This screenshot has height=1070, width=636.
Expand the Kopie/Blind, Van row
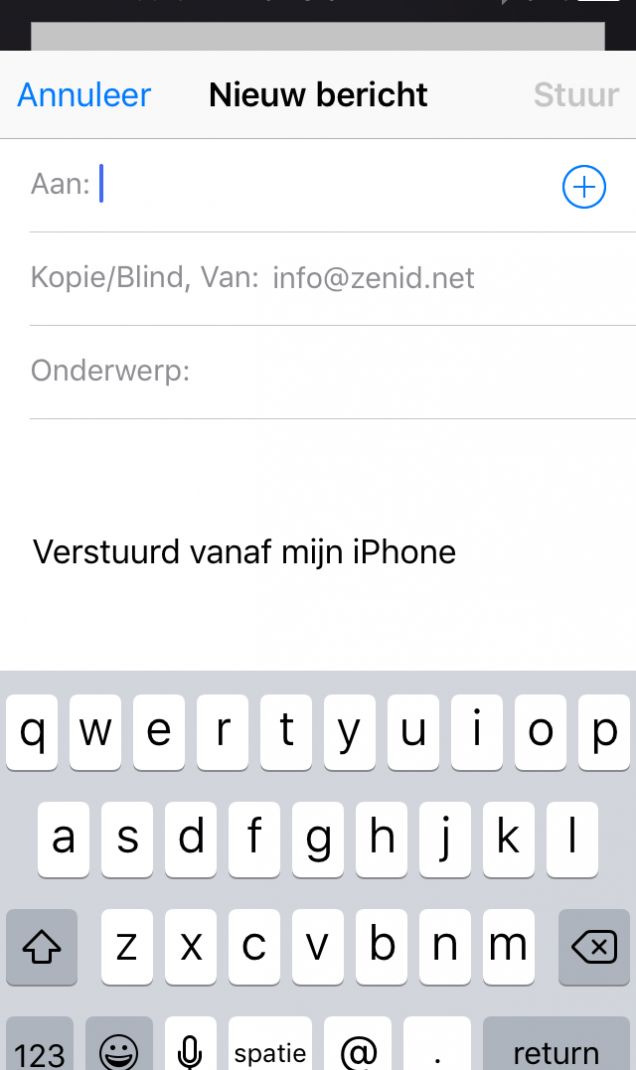(x=333, y=278)
